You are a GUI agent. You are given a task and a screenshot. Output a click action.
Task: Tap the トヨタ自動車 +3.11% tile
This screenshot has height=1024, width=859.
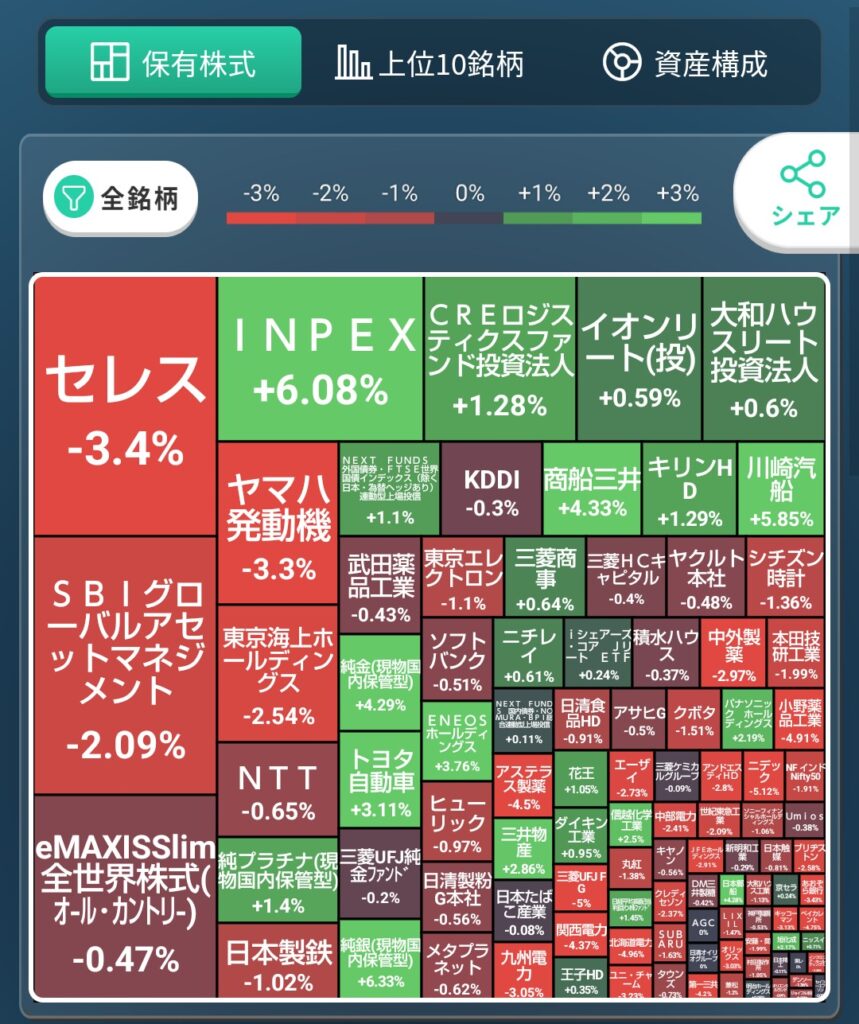point(379,779)
